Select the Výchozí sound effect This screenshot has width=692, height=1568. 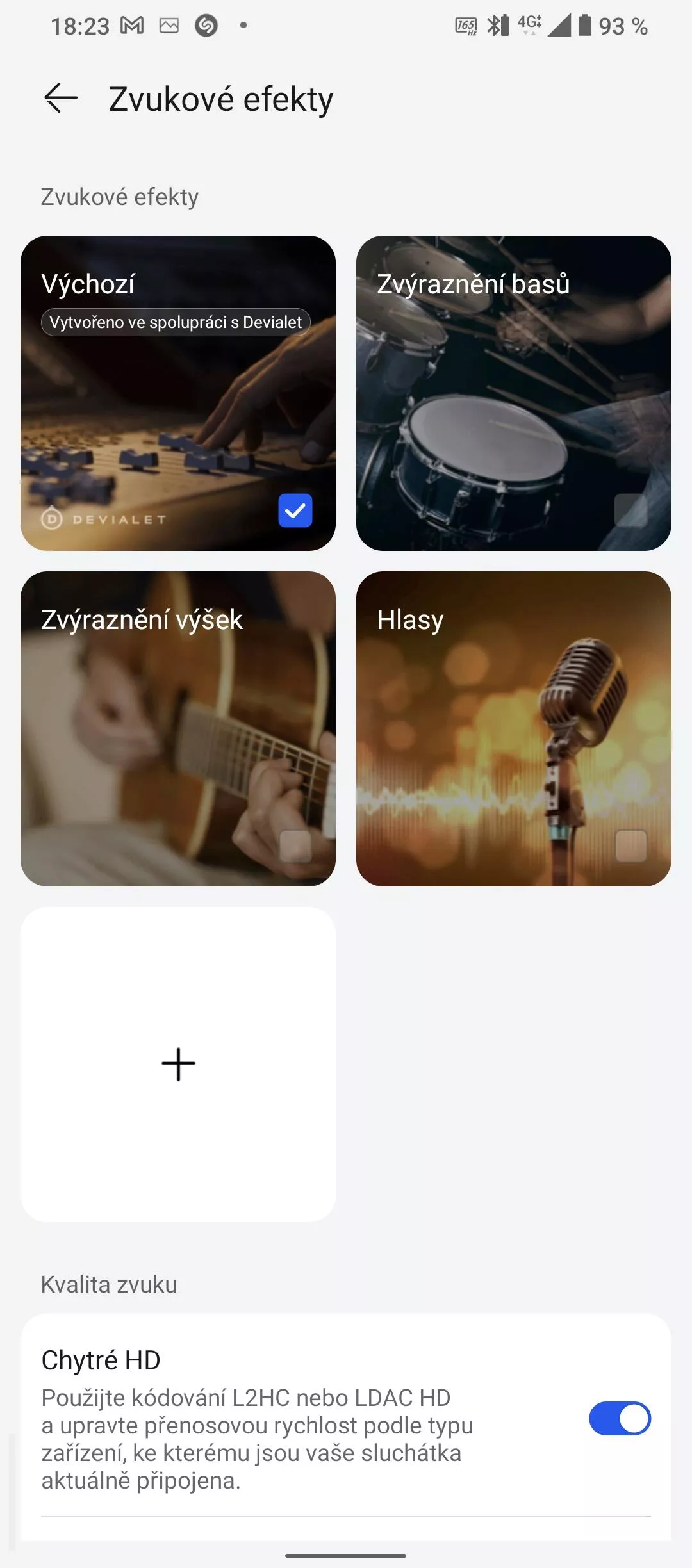[x=178, y=393]
